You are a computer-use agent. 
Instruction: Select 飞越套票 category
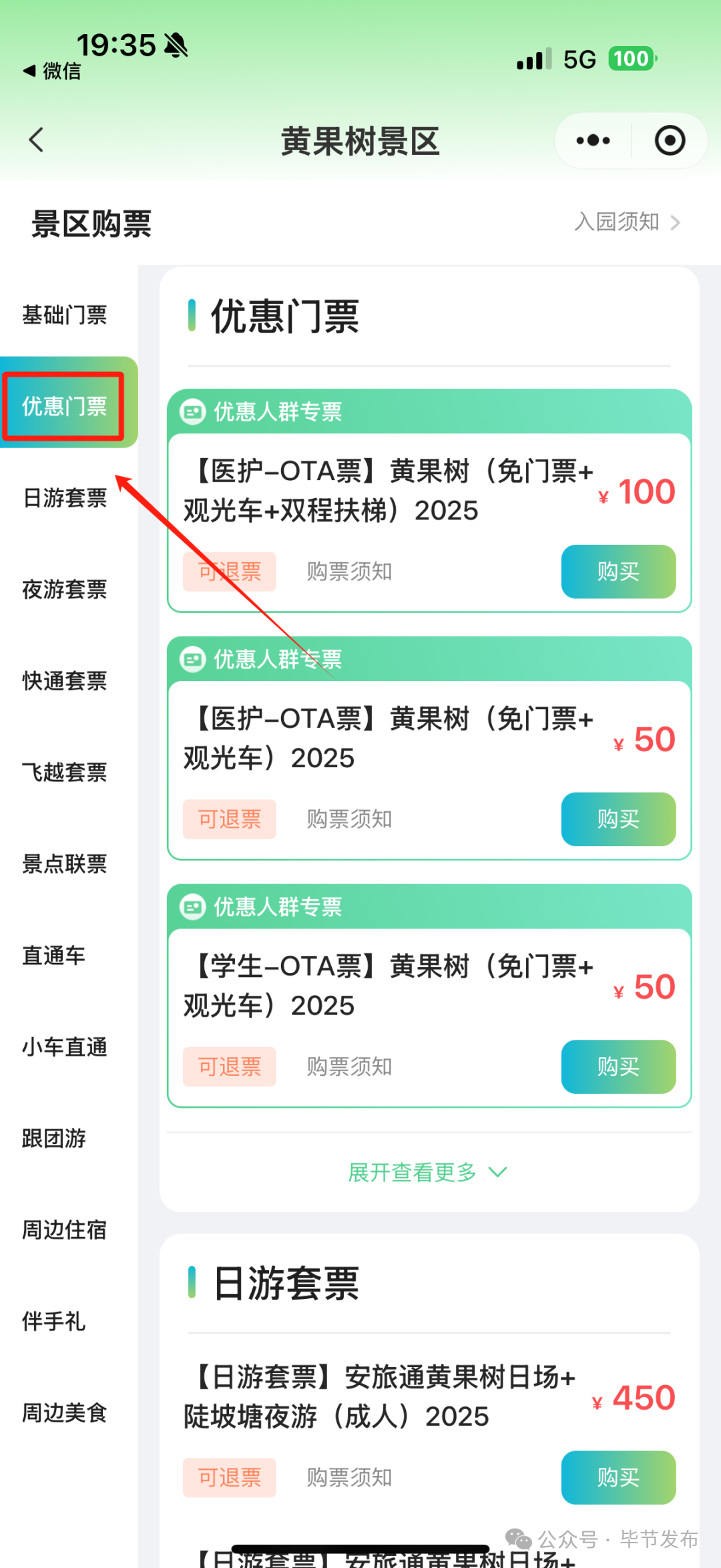coord(65,772)
